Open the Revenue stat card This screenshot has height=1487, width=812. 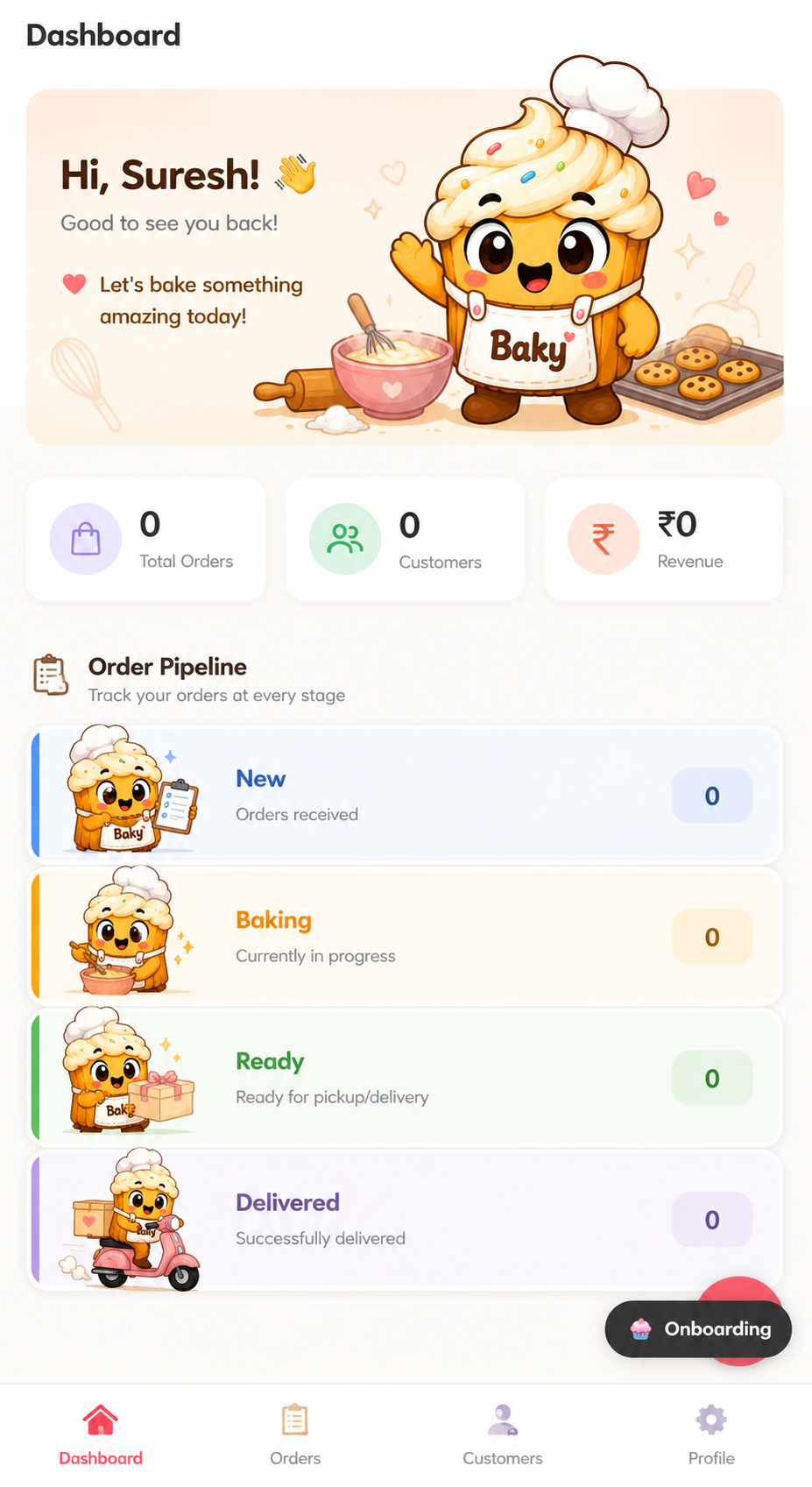[663, 539]
